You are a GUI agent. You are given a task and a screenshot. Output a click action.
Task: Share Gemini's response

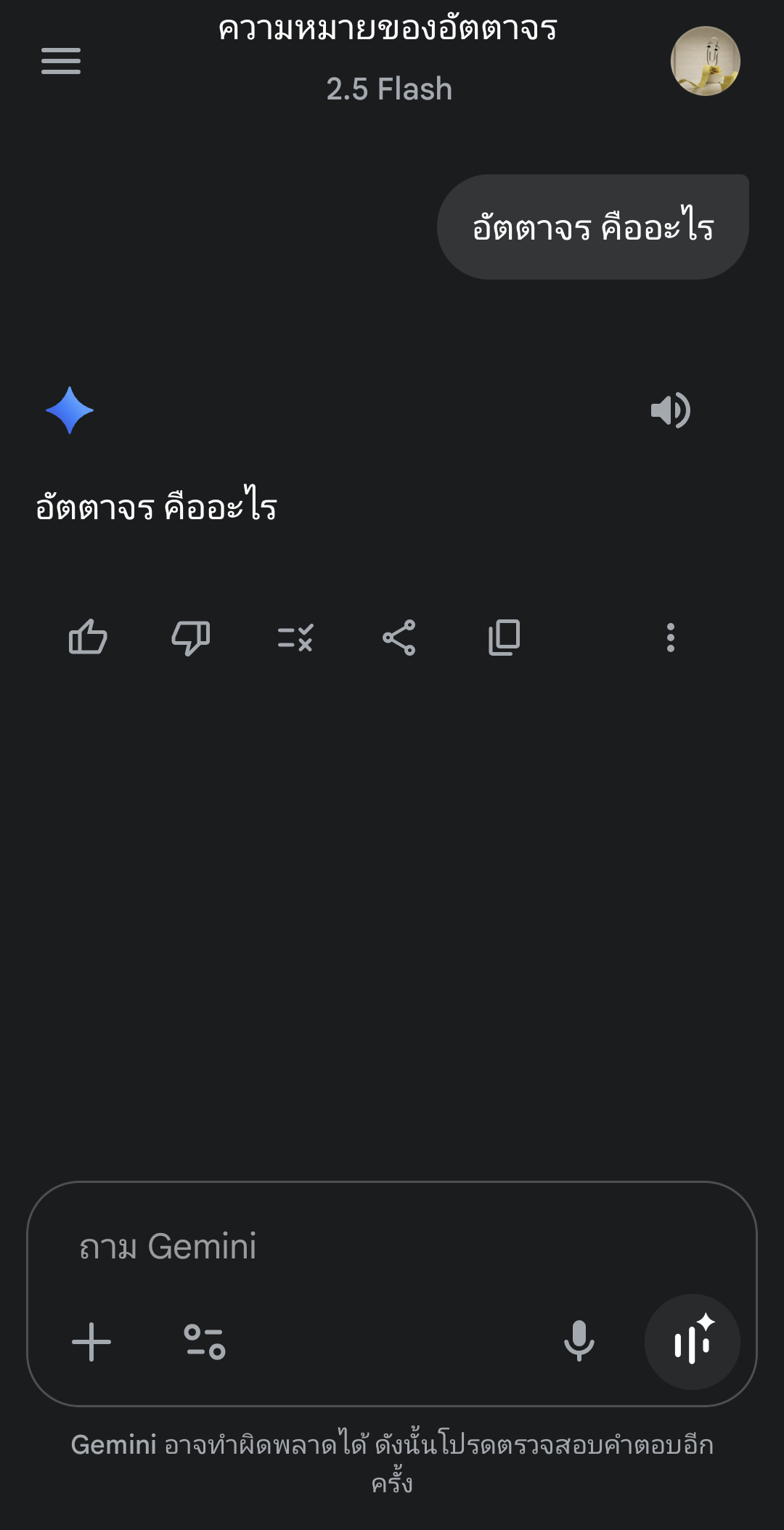[399, 638]
